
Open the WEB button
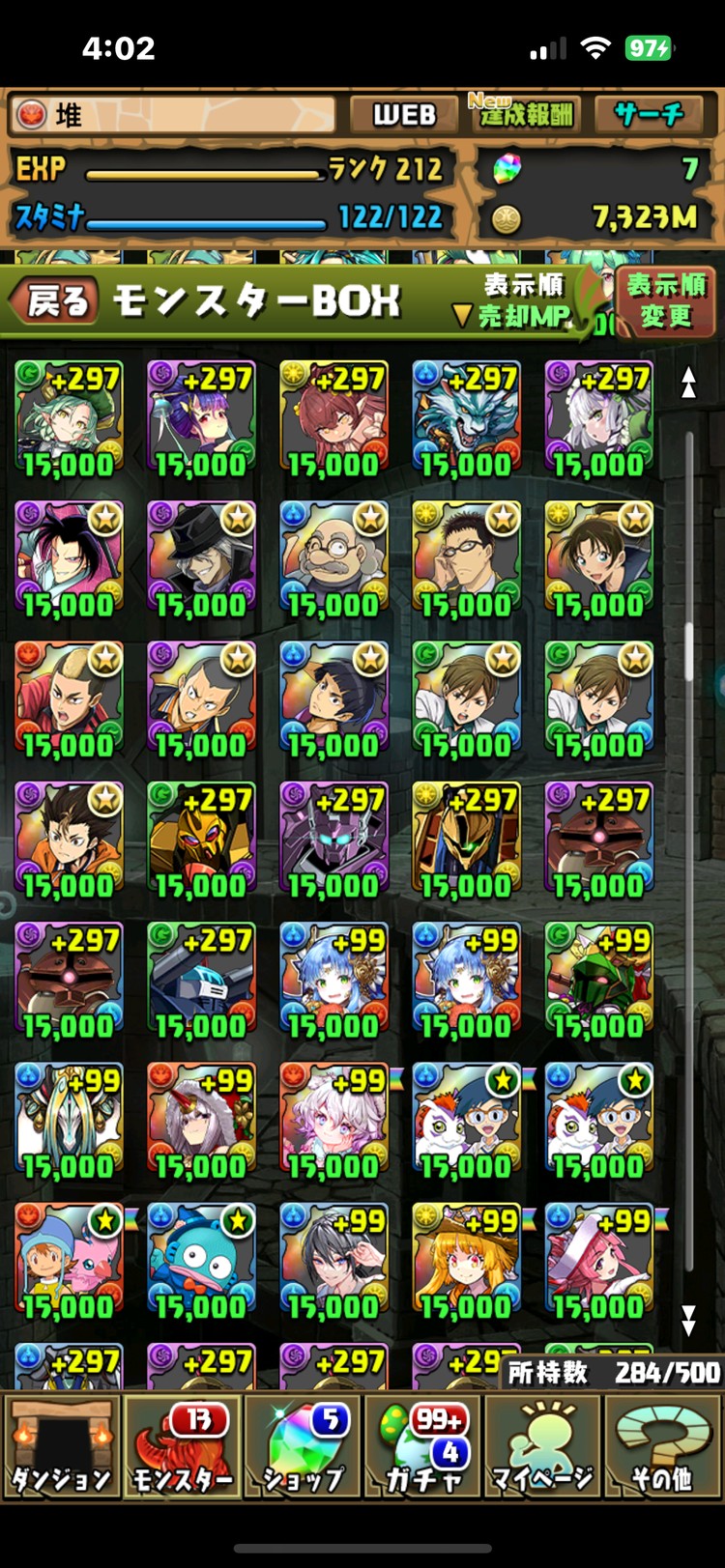(x=404, y=115)
